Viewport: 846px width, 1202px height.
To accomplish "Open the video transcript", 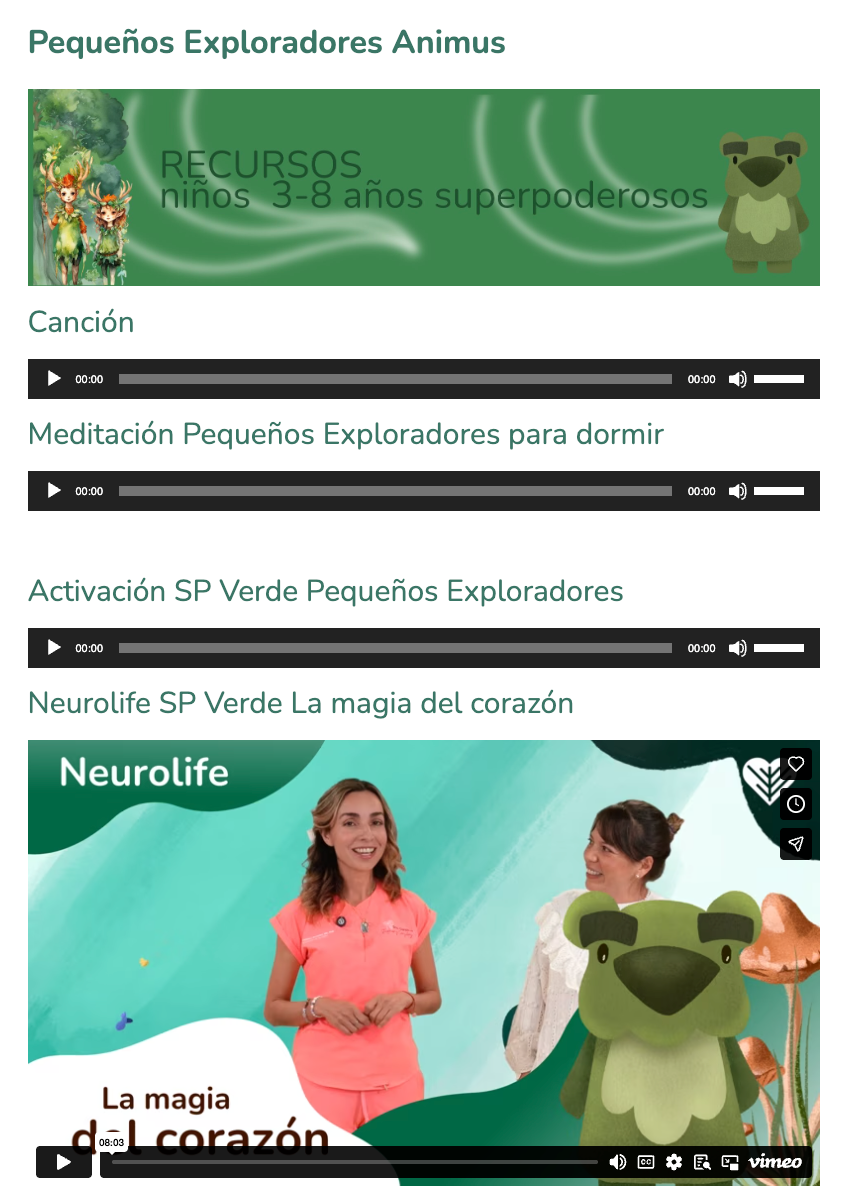I will click(x=702, y=1162).
